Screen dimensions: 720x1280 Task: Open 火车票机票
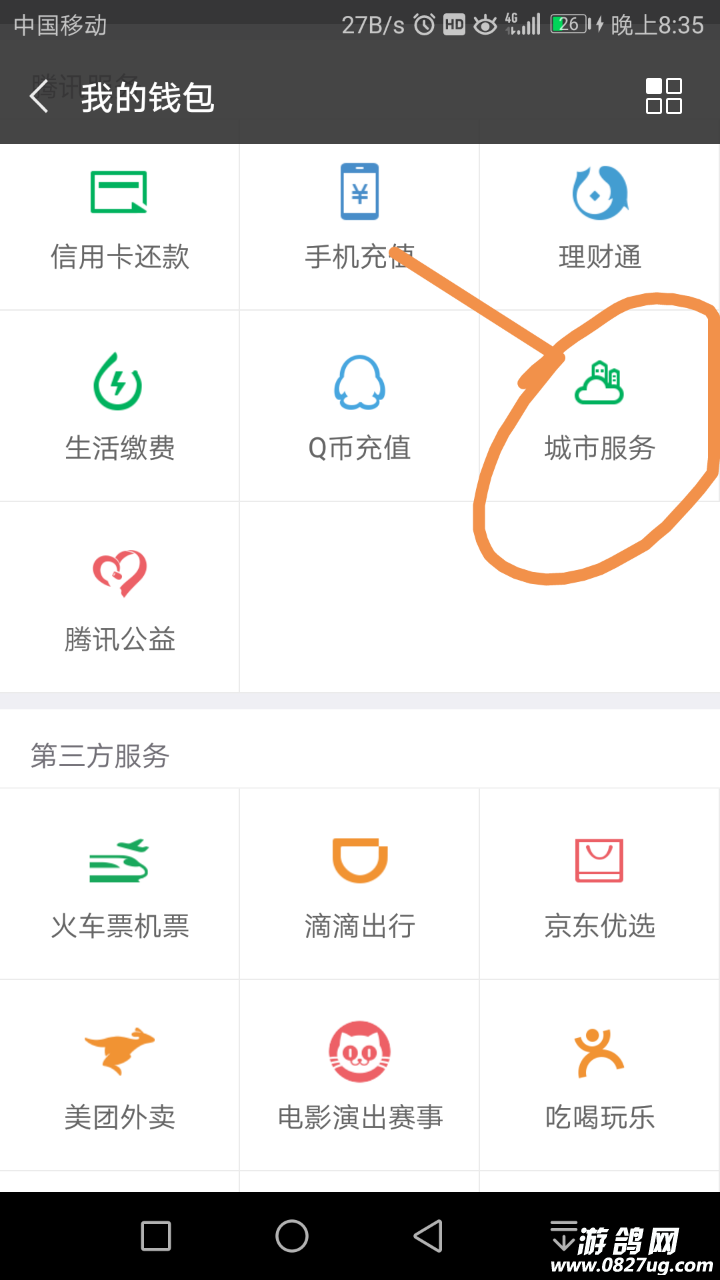pos(120,884)
